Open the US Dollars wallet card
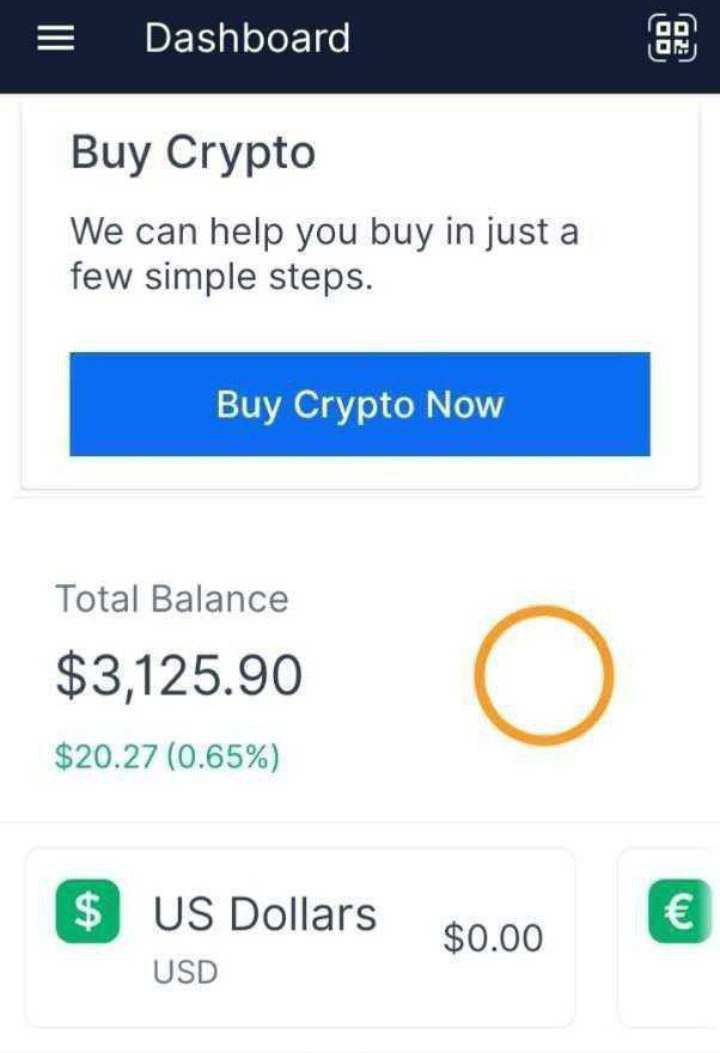Screen dimensions: 720x1053 300,937
